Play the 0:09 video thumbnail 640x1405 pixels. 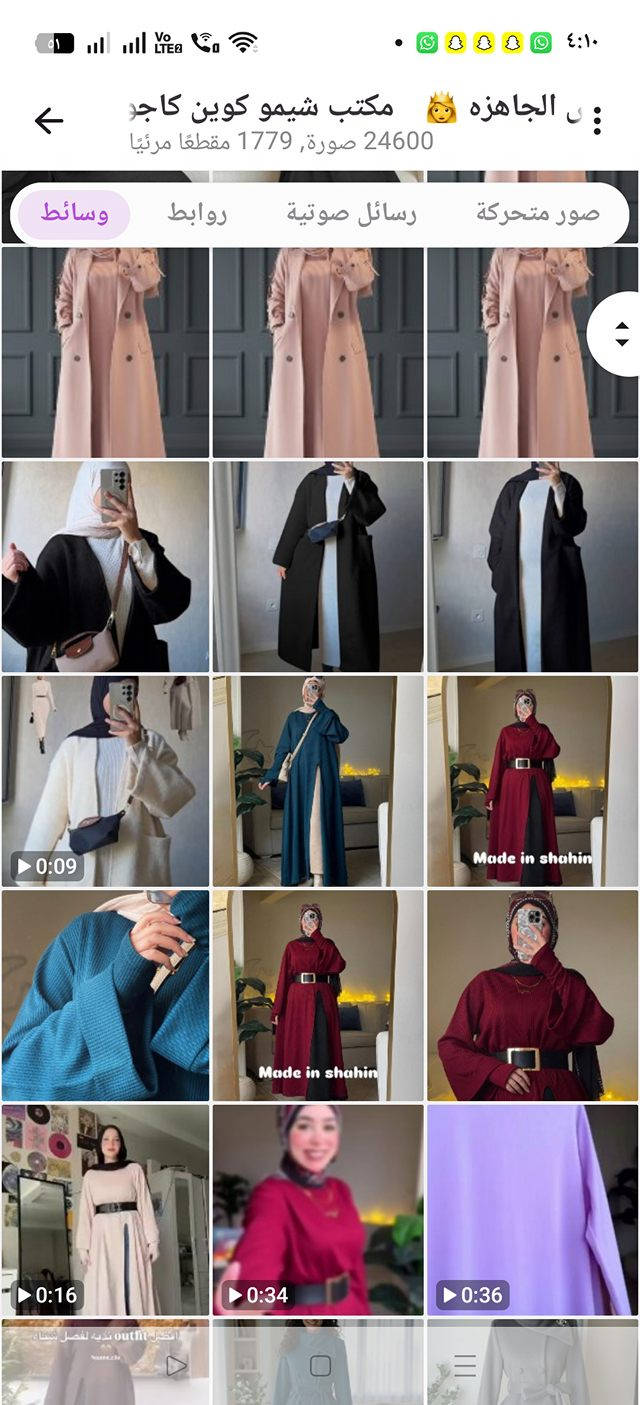[x=105, y=781]
